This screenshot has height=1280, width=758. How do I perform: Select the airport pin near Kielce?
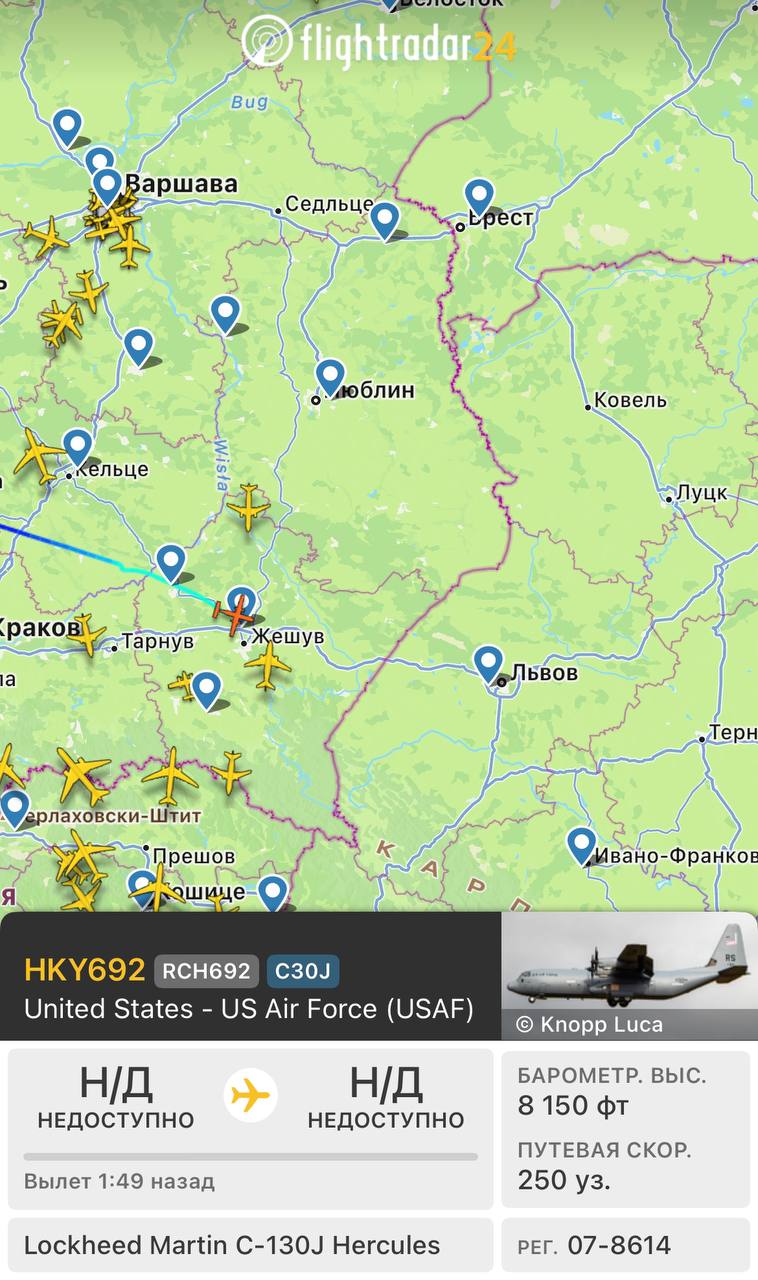(x=77, y=446)
